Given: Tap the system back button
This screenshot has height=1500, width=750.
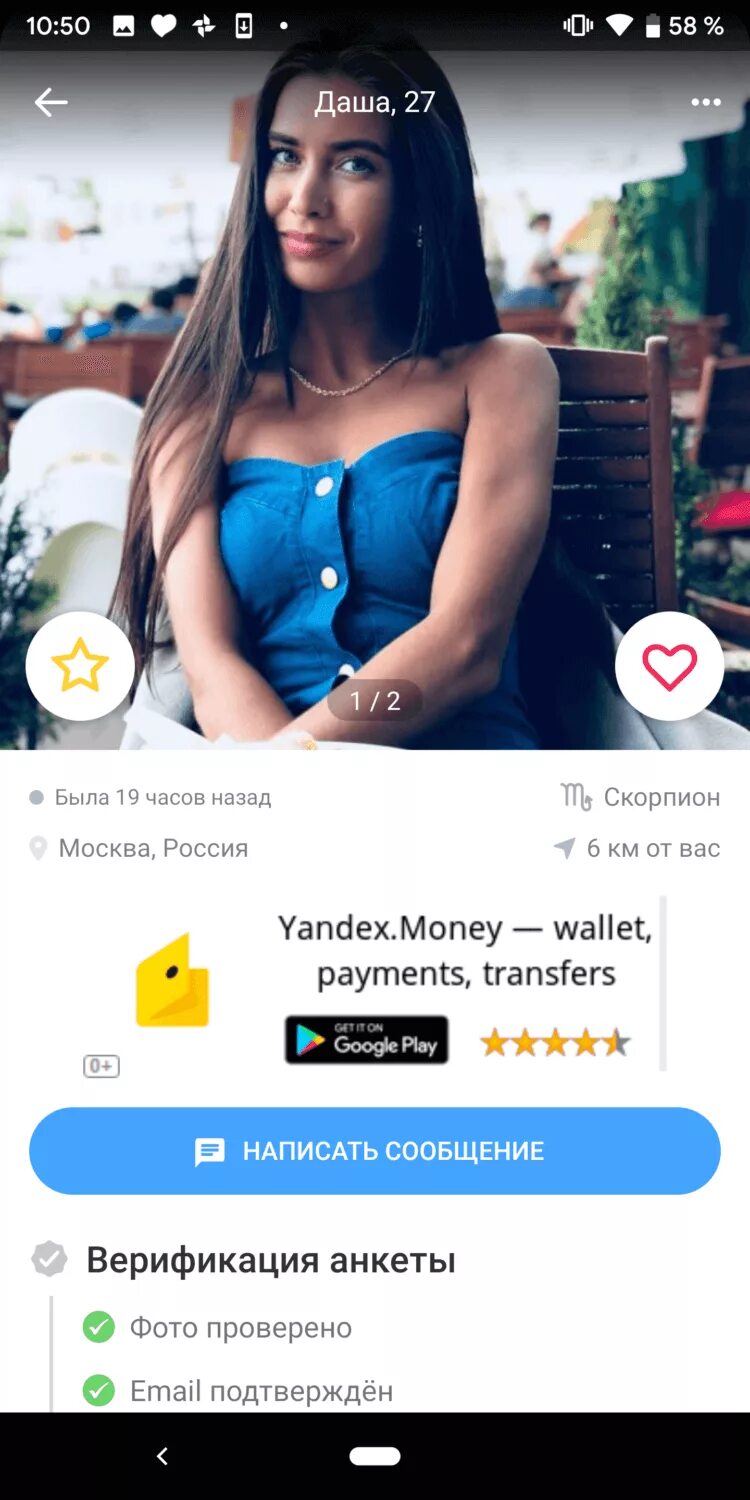Looking at the screenshot, I should tap(163, 1456).
